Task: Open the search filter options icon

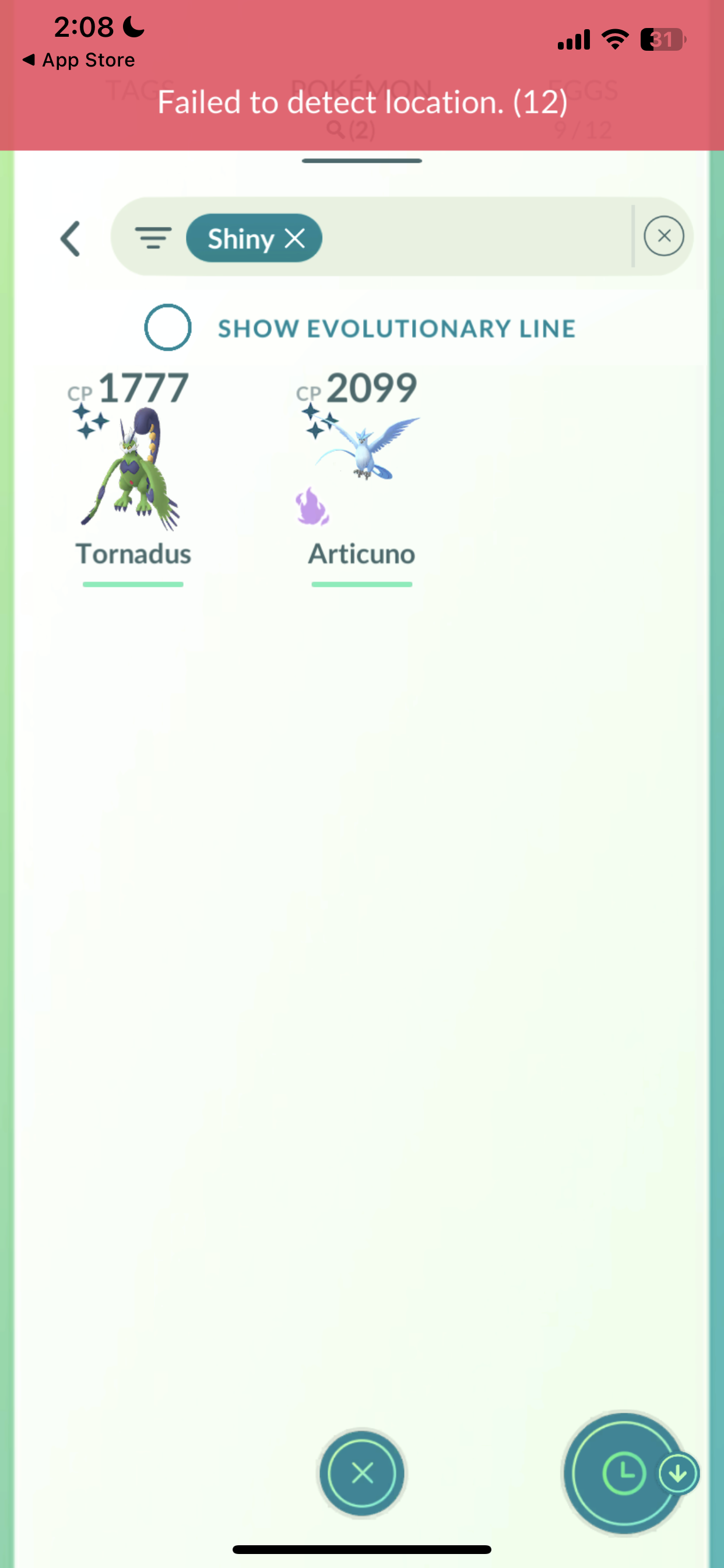Action: tap(153, 237)
